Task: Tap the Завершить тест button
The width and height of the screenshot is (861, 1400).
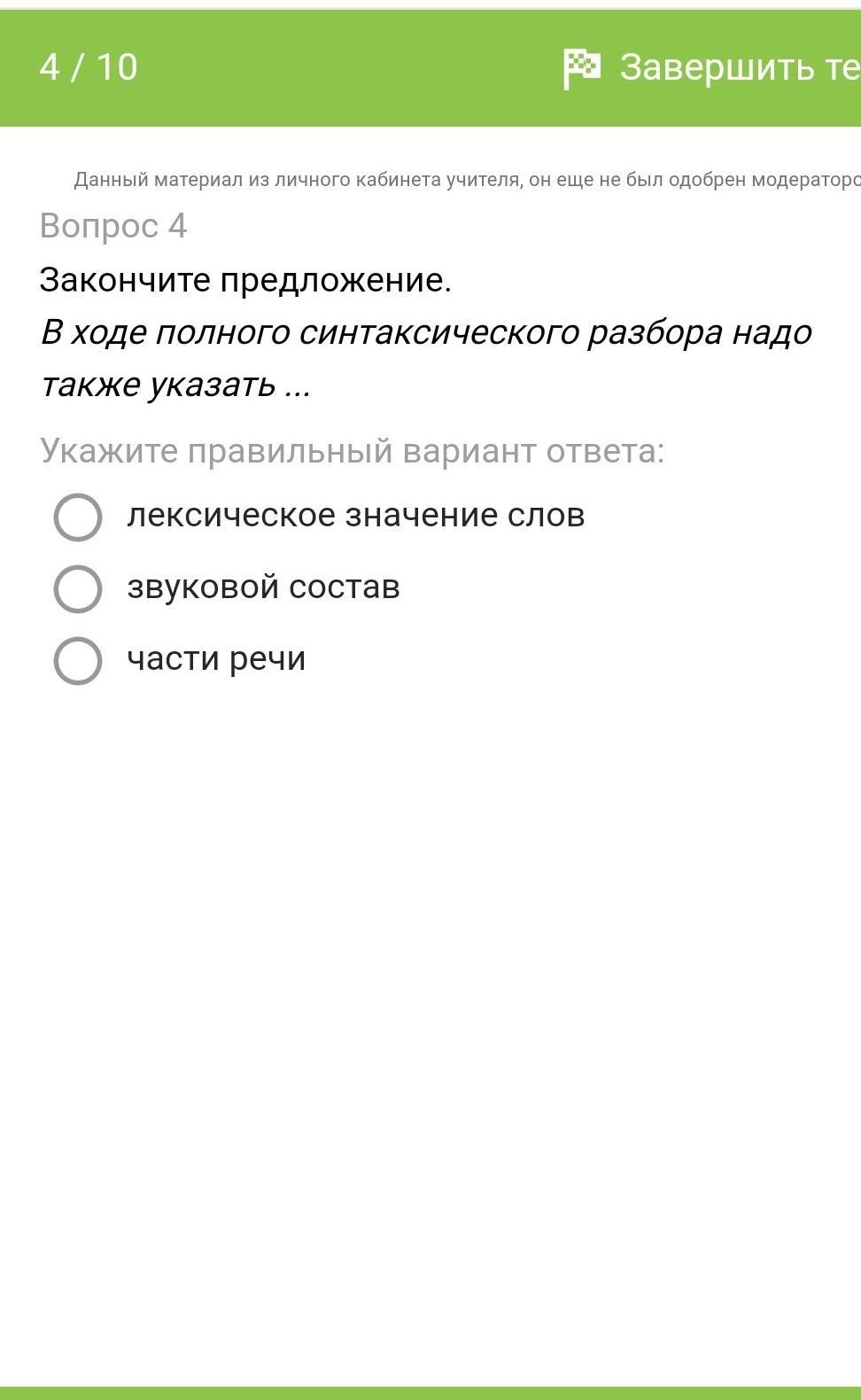Action: (712, 67)
